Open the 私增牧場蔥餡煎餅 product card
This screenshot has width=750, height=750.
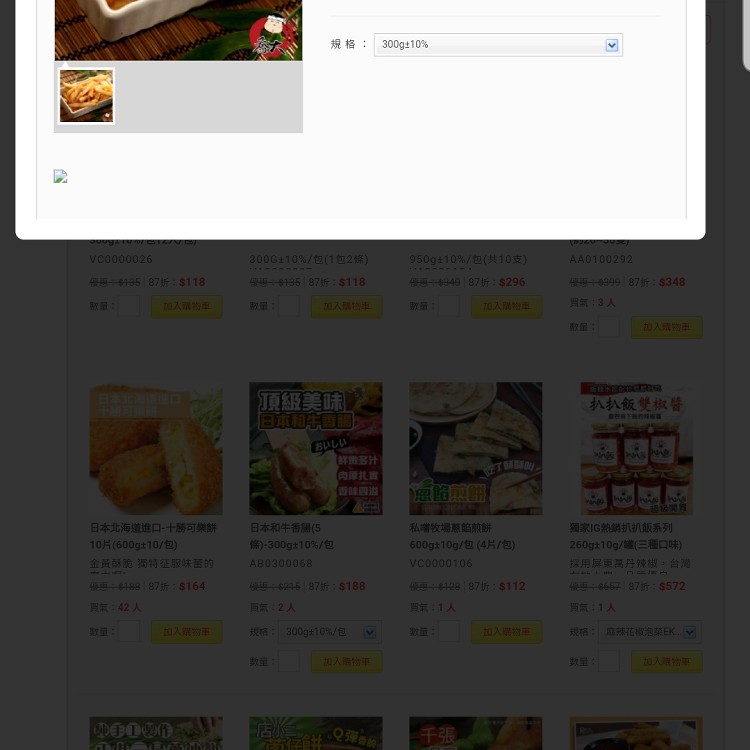pos(476,448)
